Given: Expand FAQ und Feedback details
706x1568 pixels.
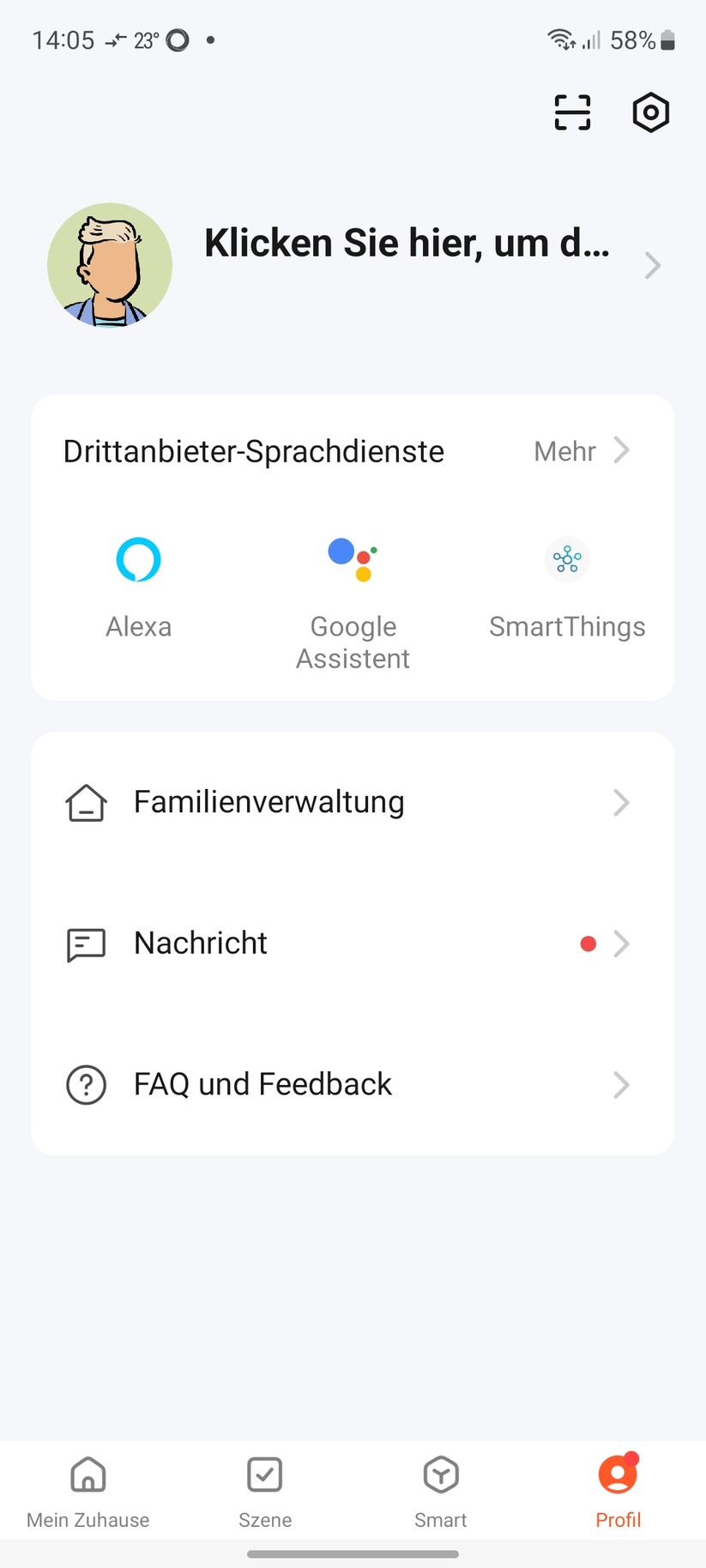Looking at the screenshot, I should coord(621,1085).
